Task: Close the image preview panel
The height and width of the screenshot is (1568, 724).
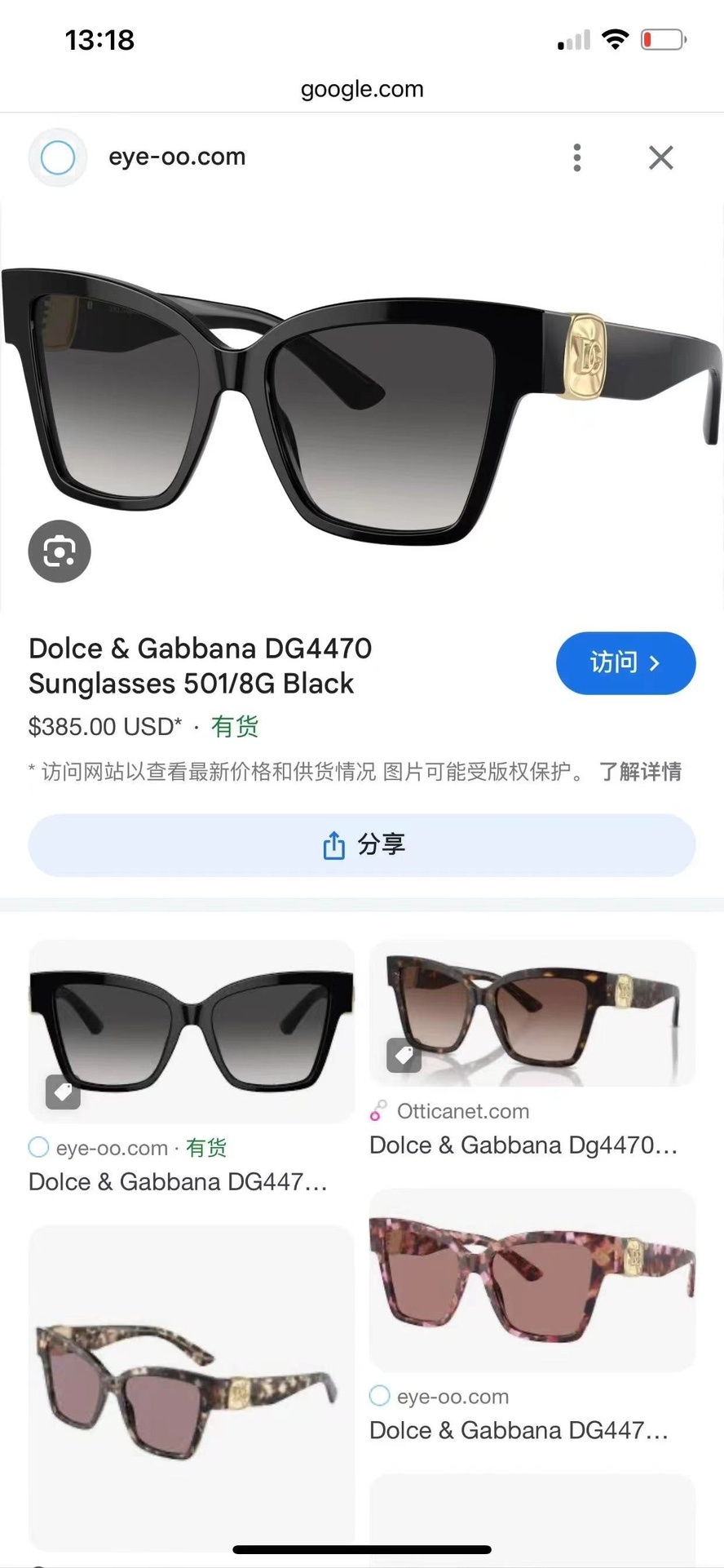Action: tap(660, 157)
